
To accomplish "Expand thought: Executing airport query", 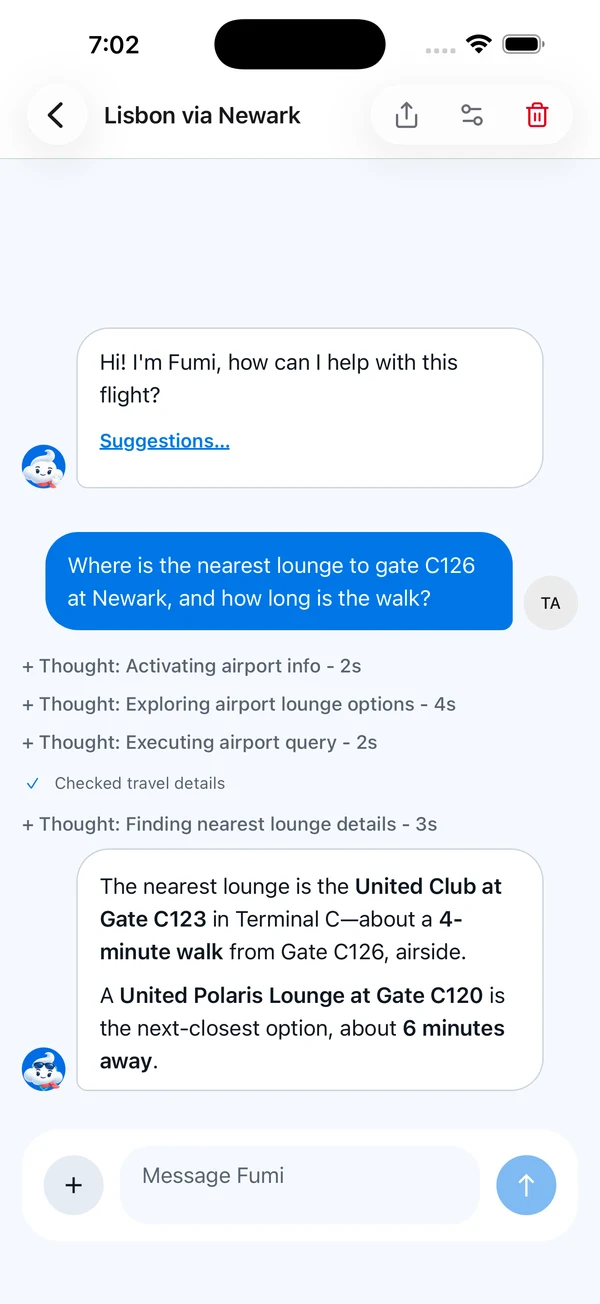I will (x=200, y=743).
